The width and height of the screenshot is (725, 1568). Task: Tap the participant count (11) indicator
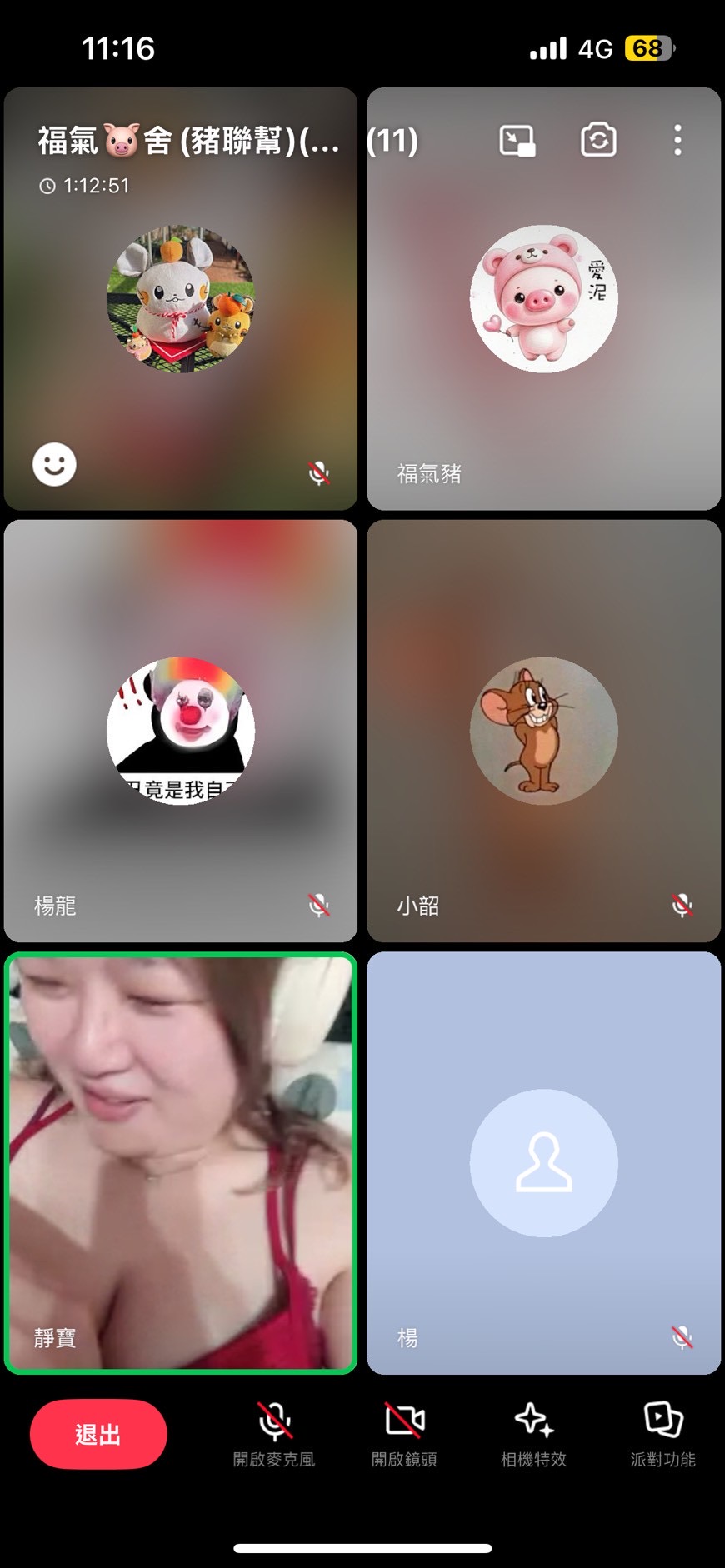(392, 142)
